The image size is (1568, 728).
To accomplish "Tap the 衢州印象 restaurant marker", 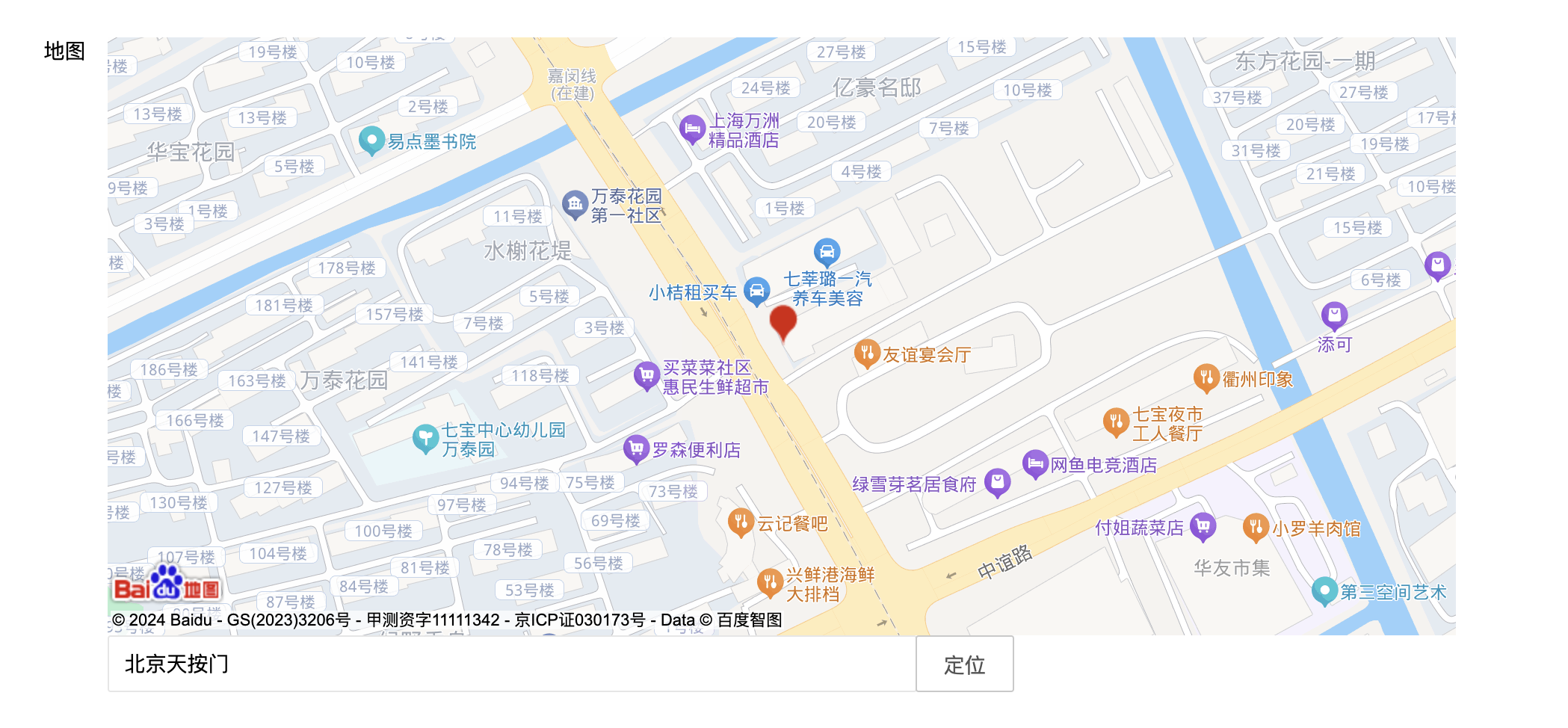I will 1206,378.
